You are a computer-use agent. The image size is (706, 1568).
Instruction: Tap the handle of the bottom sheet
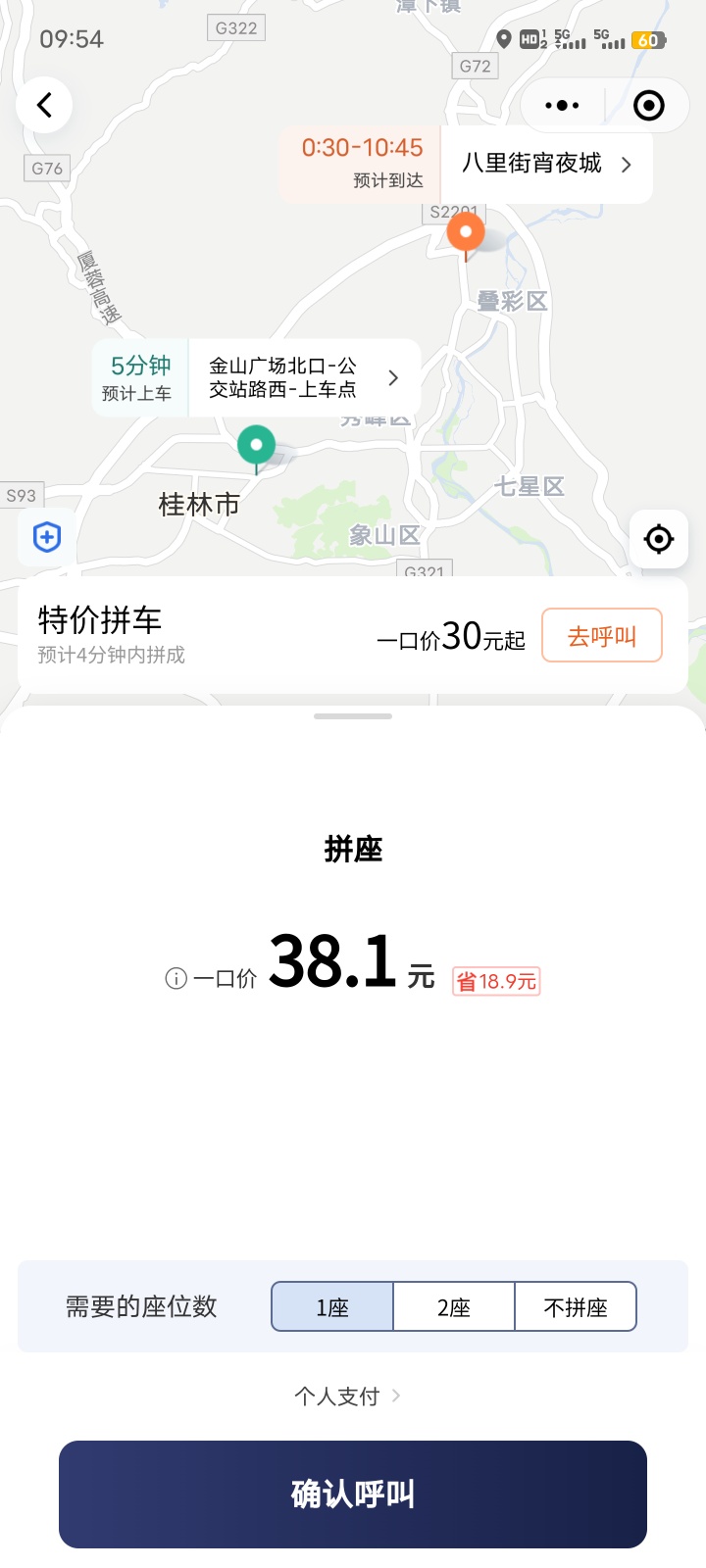tap(353, 716)
